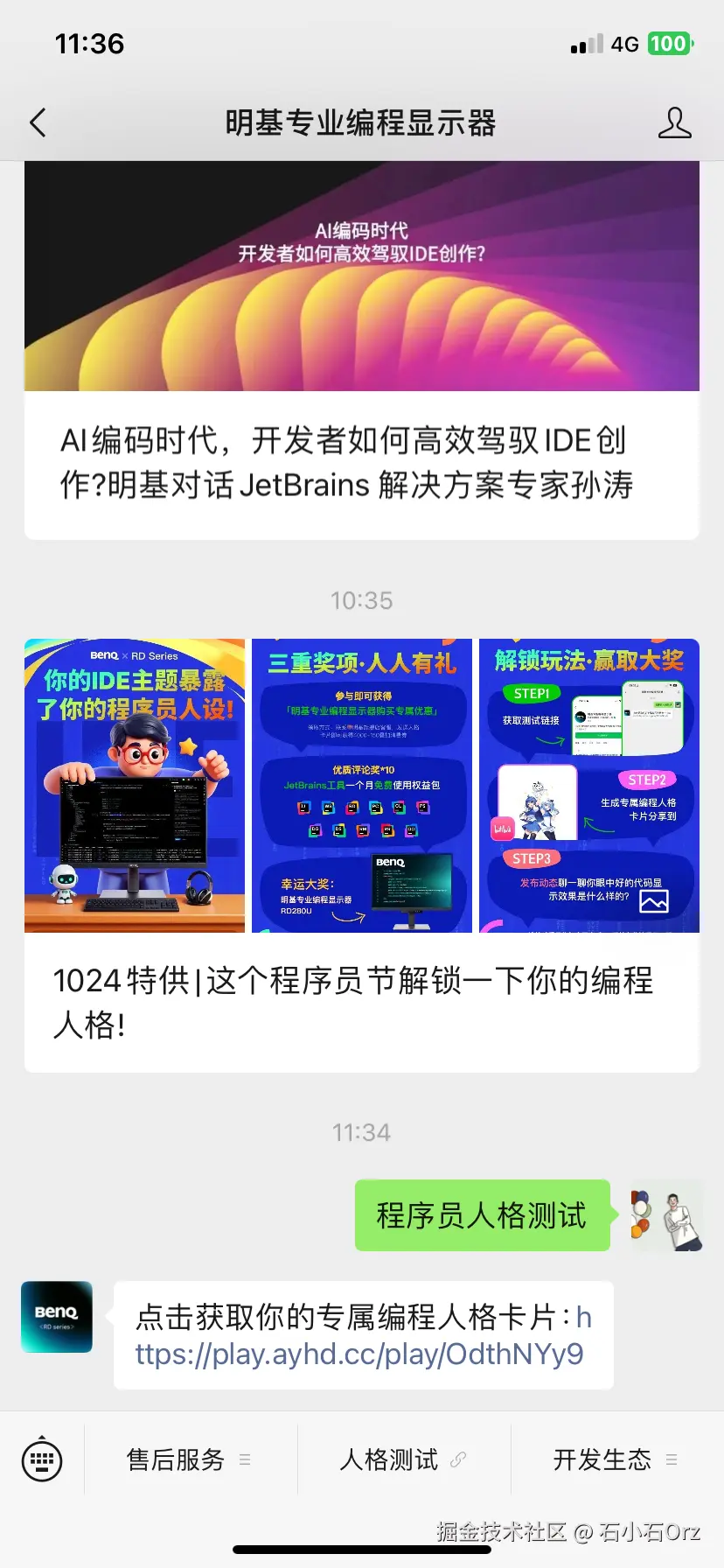Tap the IDE主题暴露程序员人设 poster
The image size is (724, 1568).
(135, 784)
